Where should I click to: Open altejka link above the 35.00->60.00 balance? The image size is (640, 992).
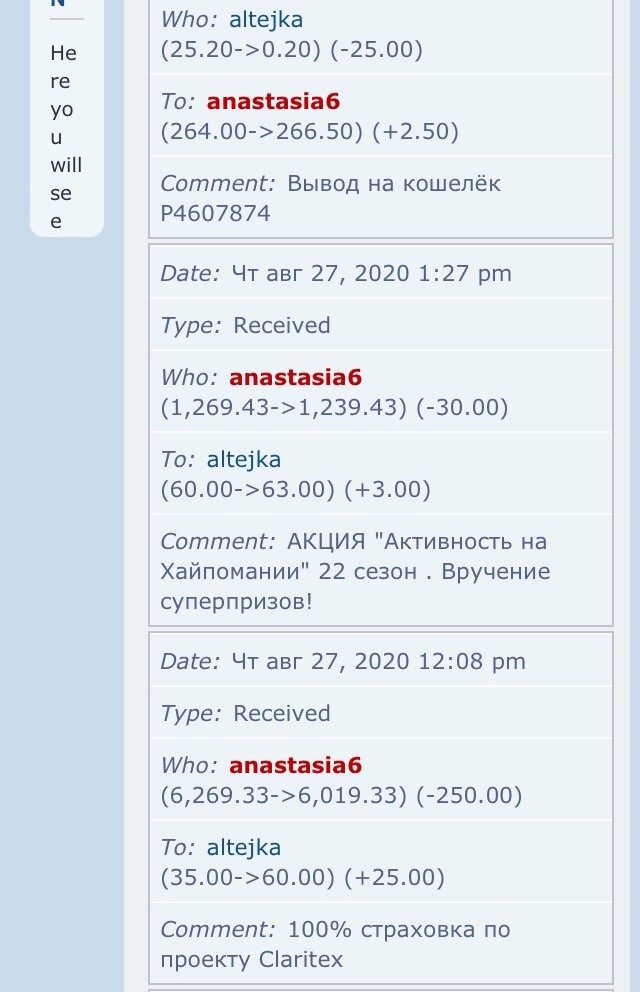click(x=243, y=848)
